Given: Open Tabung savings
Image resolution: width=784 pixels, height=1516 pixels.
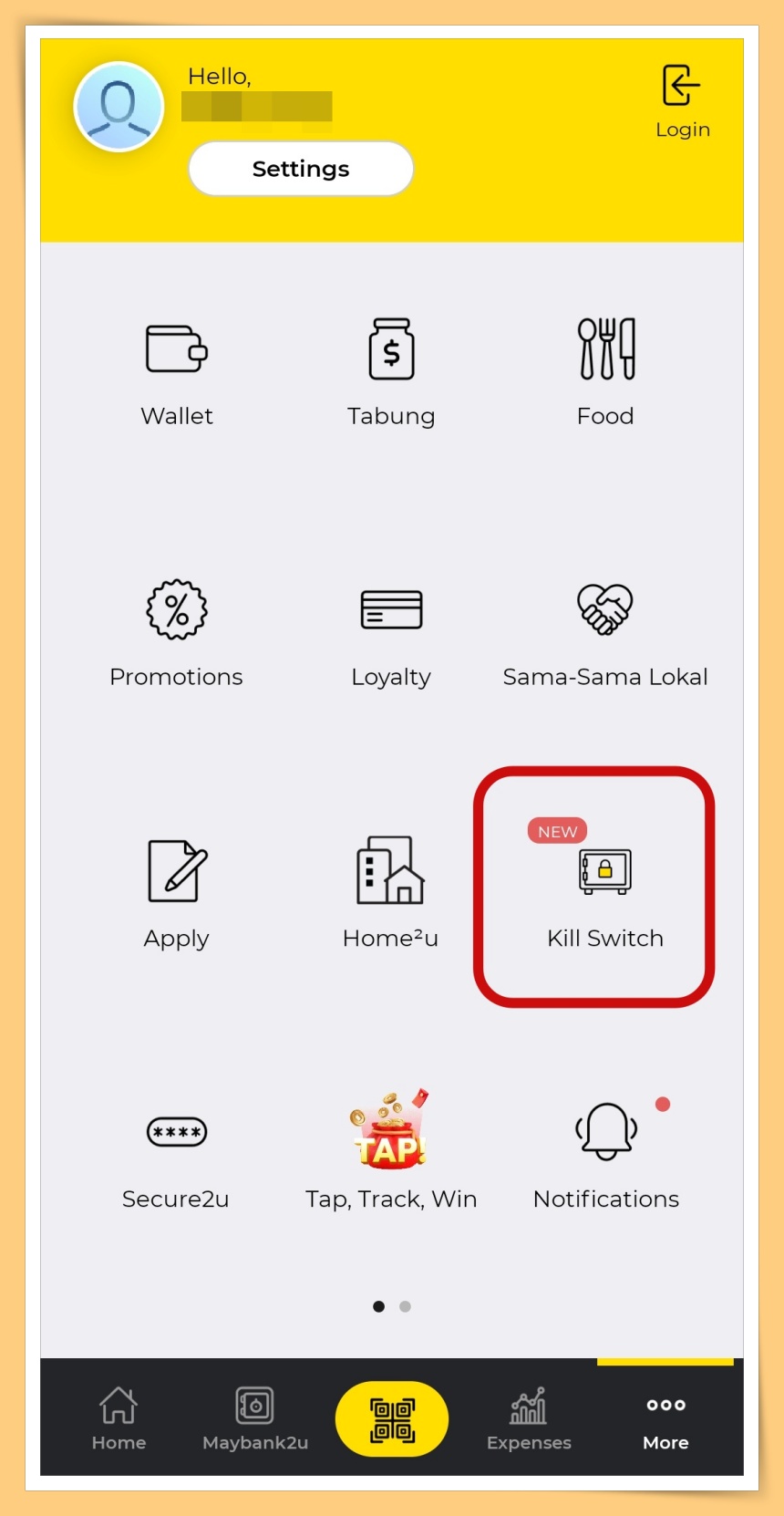Looking at the screenshot, I should pyautogui.click(x=391, y=349).
